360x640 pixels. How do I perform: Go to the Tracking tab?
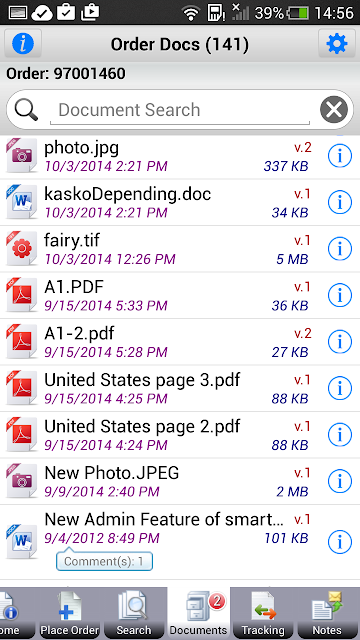(x=263, y=613)
